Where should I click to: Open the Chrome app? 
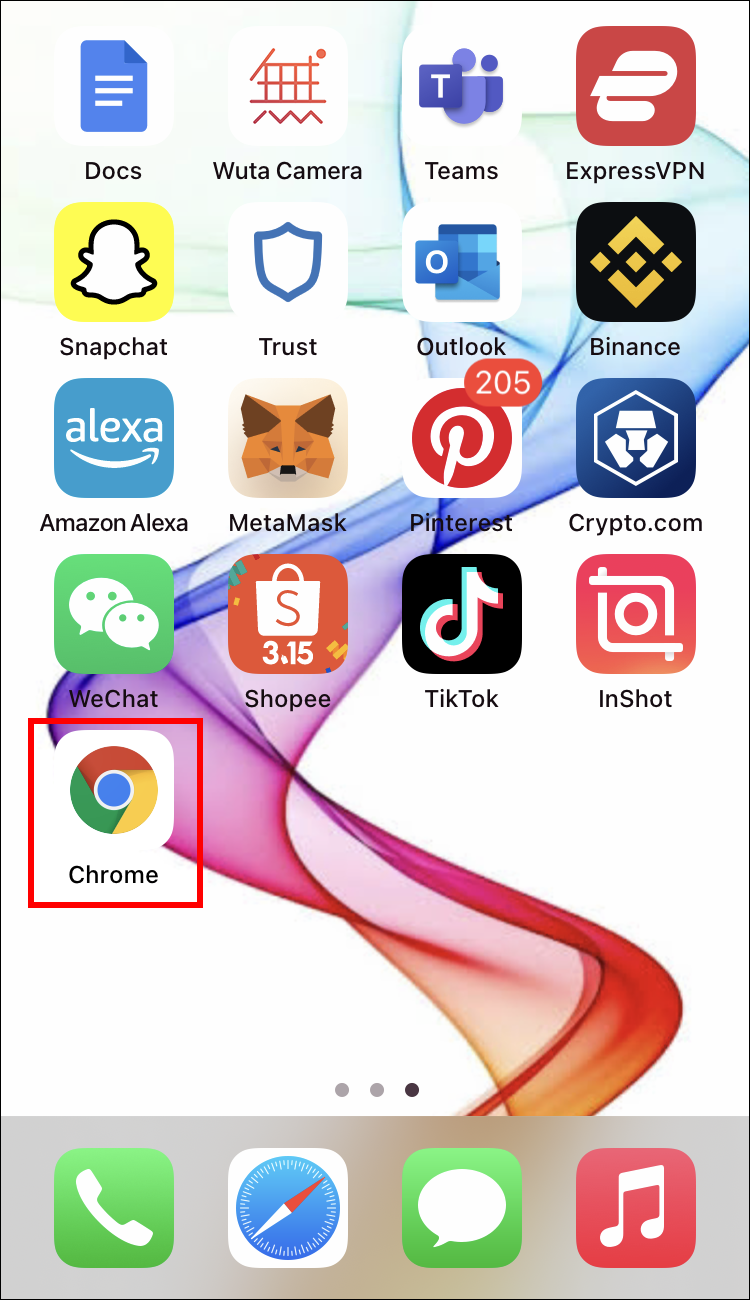coord(114,790)
